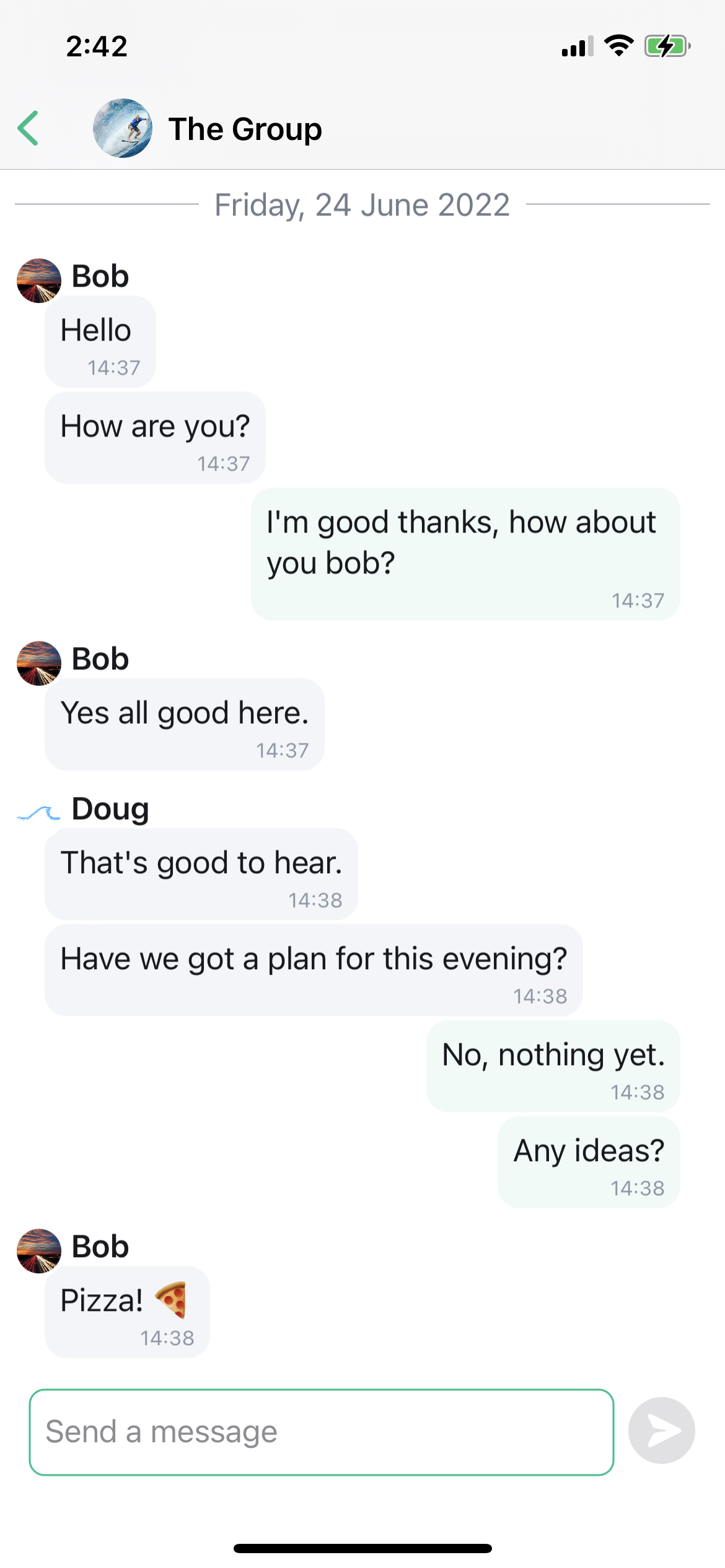This screenshot has height=1568, width=725.
Task: Tap the send message arrow button
Action: [x=661, y=1431]
